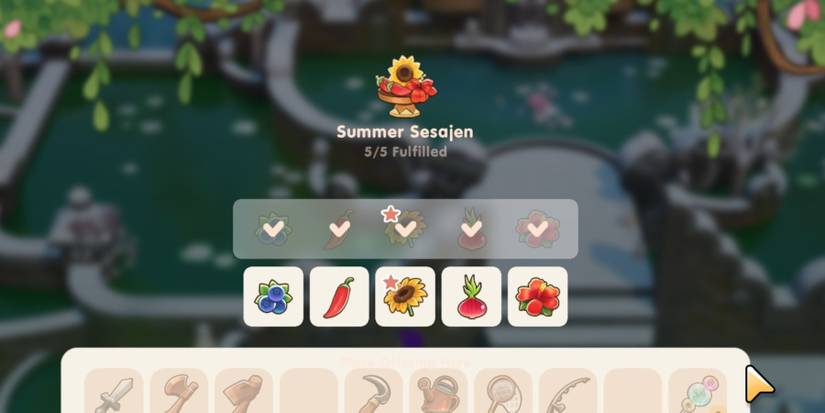
Task: Tap the starred sunflower offering tile
Action: (x=405, y=297)
